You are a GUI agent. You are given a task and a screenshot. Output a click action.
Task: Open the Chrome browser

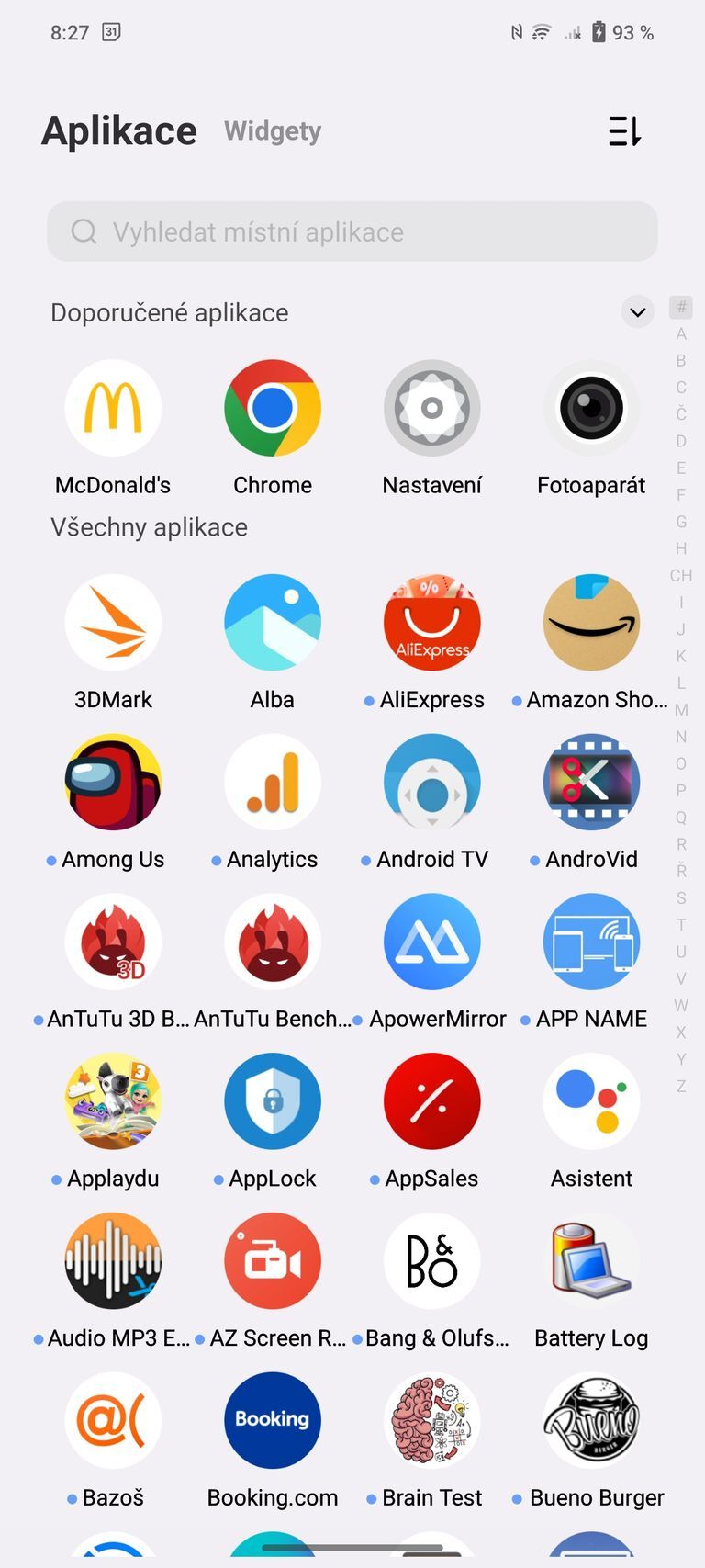click(272, 408)
